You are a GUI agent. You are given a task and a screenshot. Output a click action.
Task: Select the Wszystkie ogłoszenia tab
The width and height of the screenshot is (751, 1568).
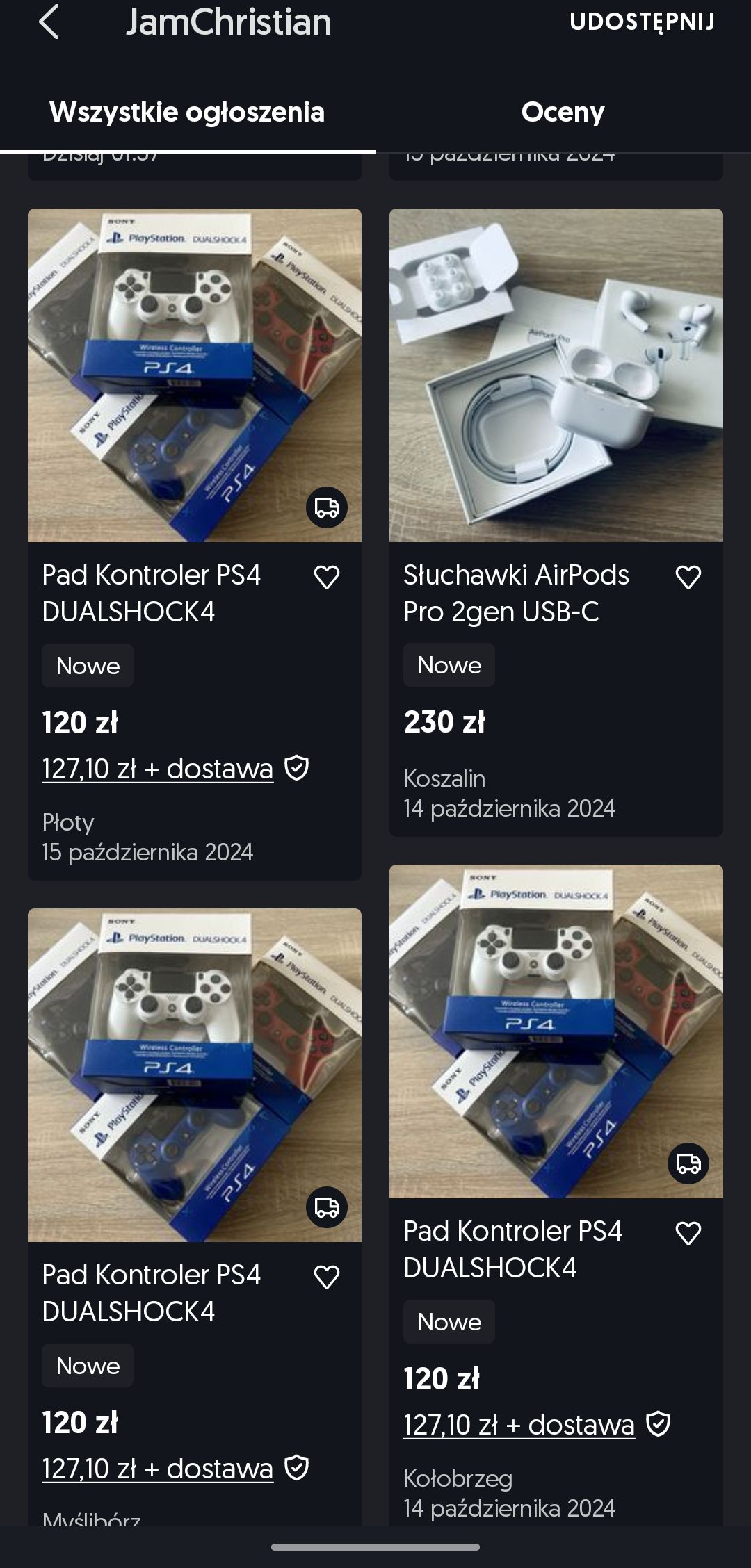click(x=187, y=112)
